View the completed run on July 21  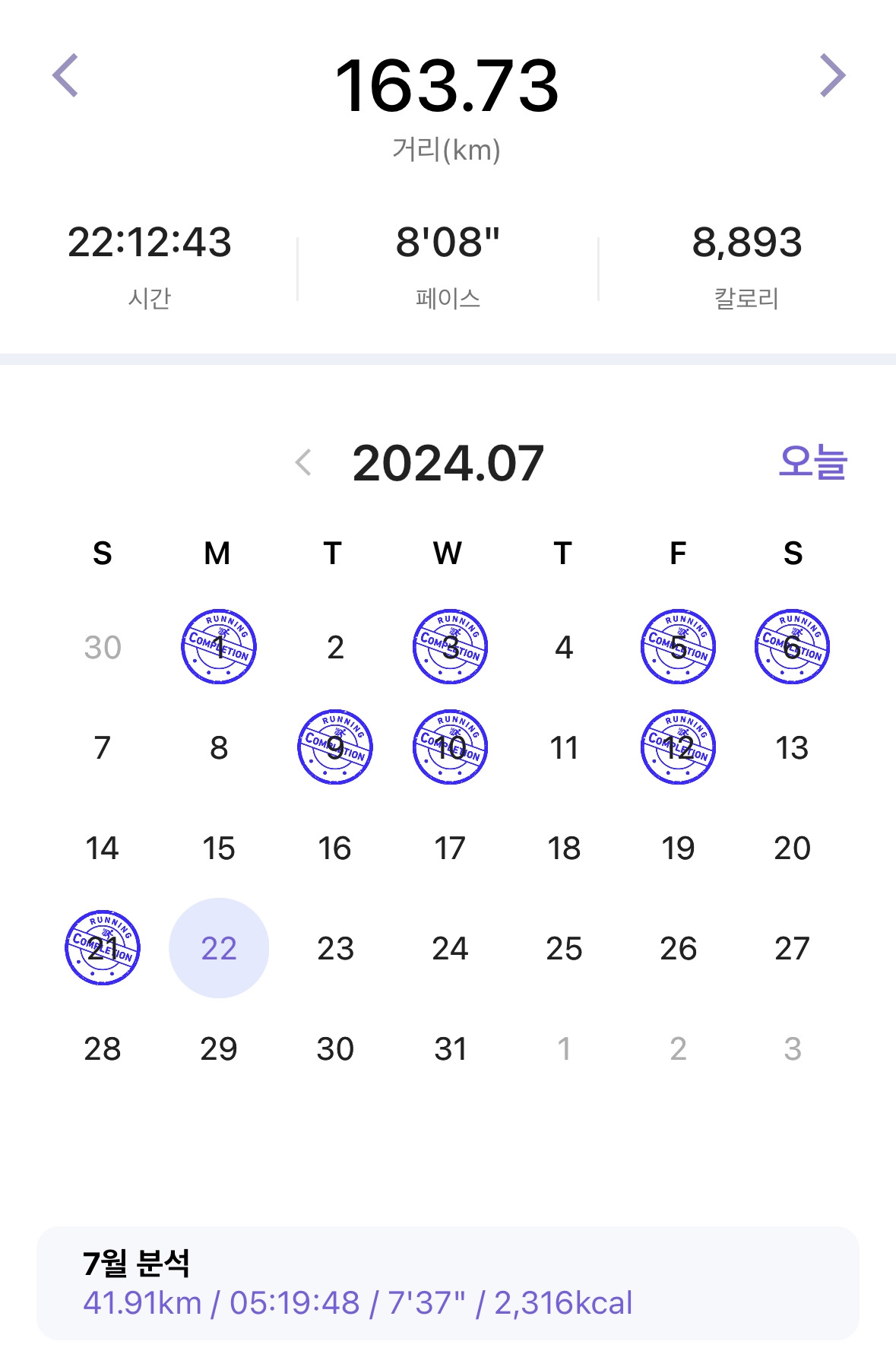[x=103, y=948]
